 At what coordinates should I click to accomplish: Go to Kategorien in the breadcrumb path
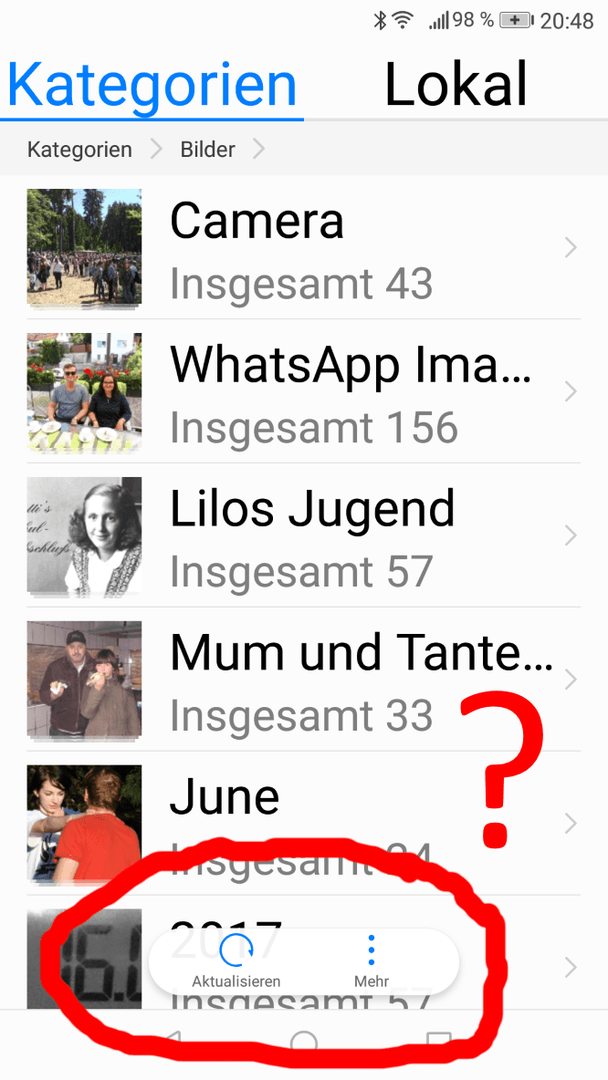80,150
